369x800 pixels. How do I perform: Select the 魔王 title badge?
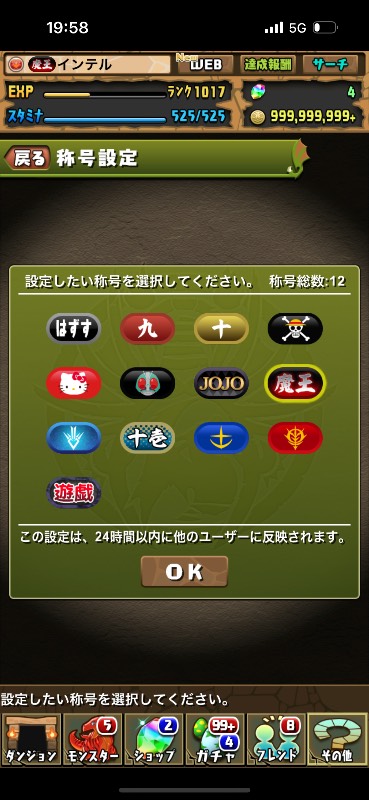pos(295,383)
